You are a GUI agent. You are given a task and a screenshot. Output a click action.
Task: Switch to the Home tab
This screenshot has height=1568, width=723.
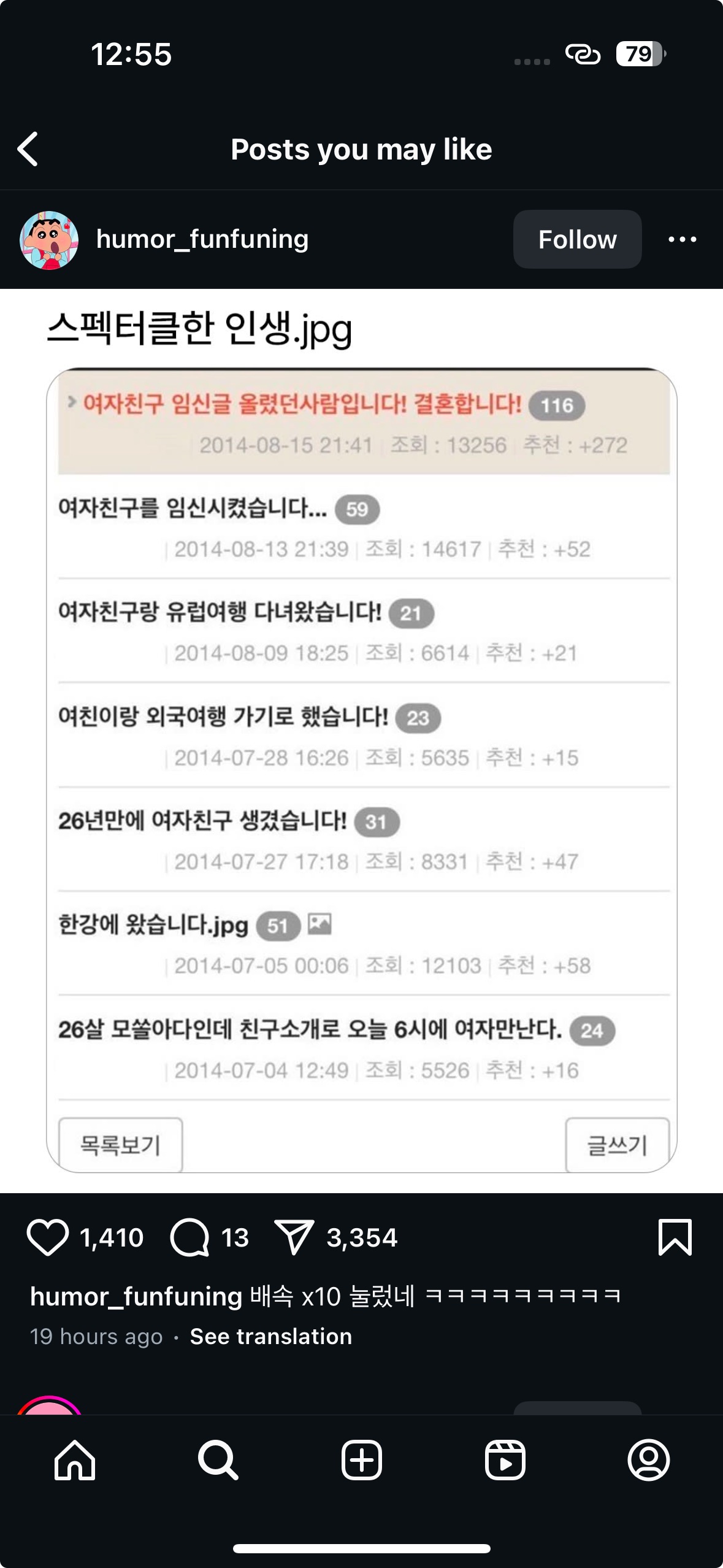[x=75, y=1460]
